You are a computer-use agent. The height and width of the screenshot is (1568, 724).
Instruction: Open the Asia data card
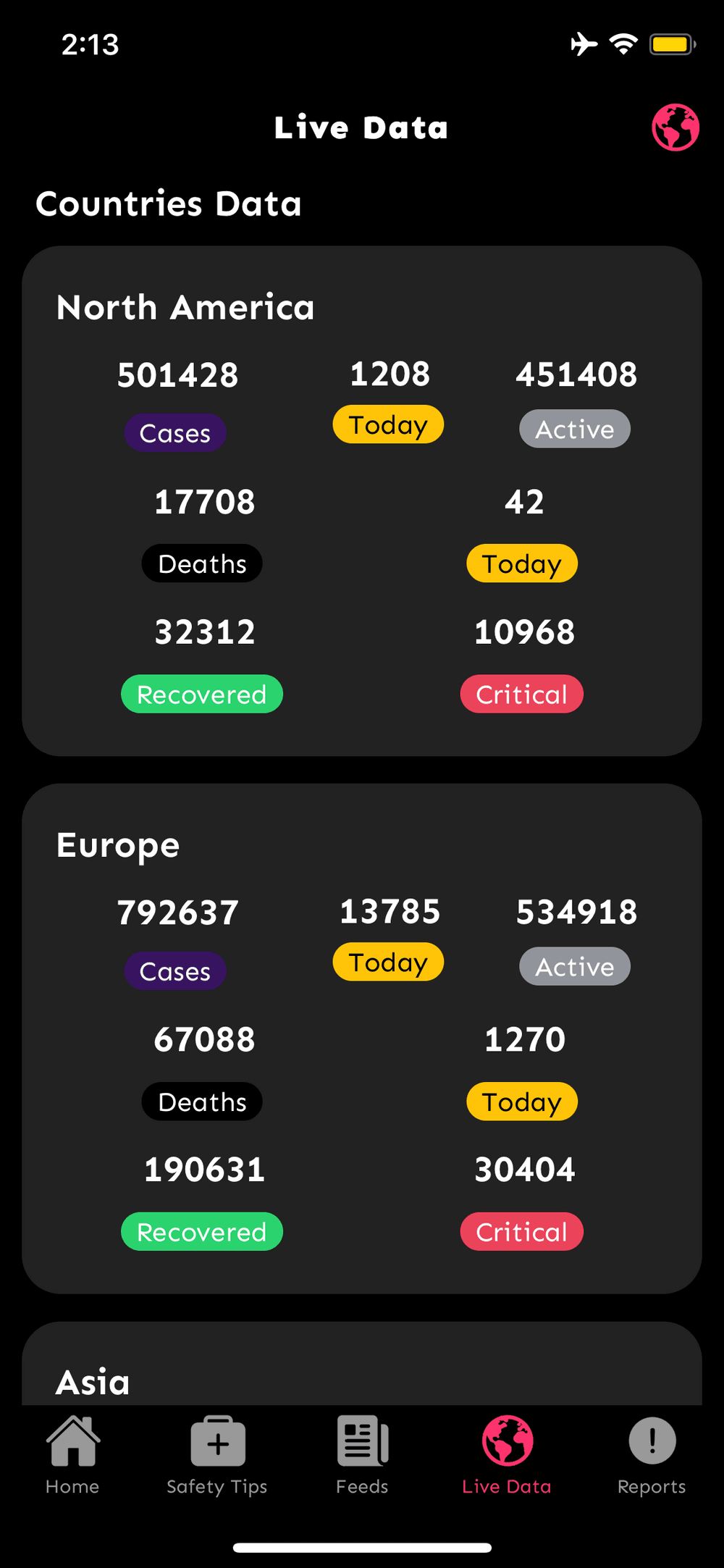[362, 1367]
